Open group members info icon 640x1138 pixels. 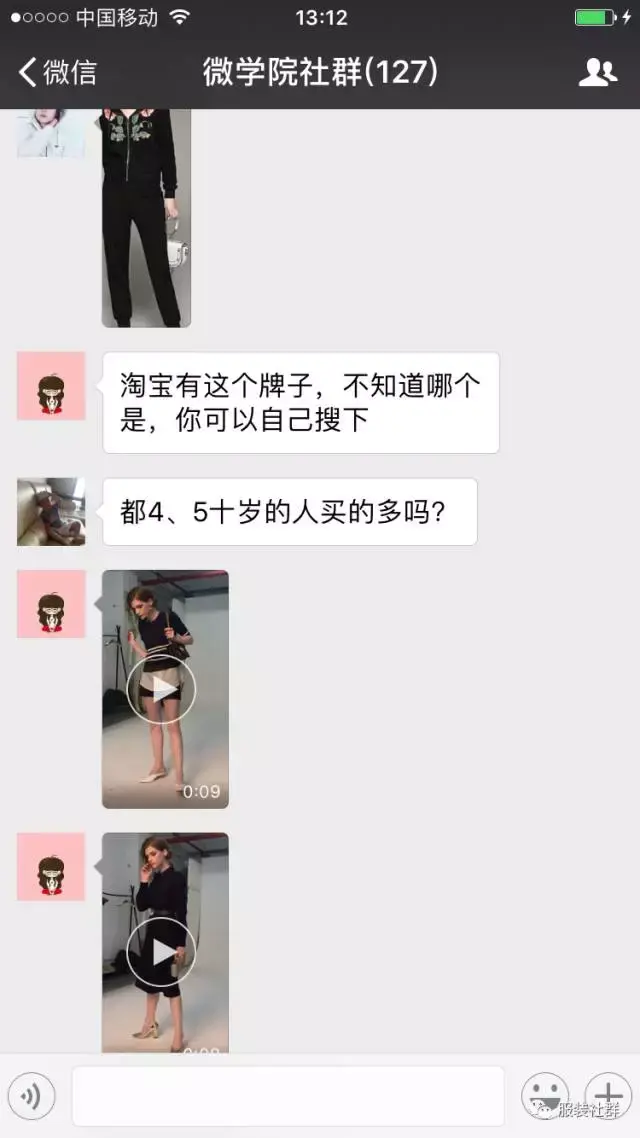pyautogui.click(x=597, y=72)
